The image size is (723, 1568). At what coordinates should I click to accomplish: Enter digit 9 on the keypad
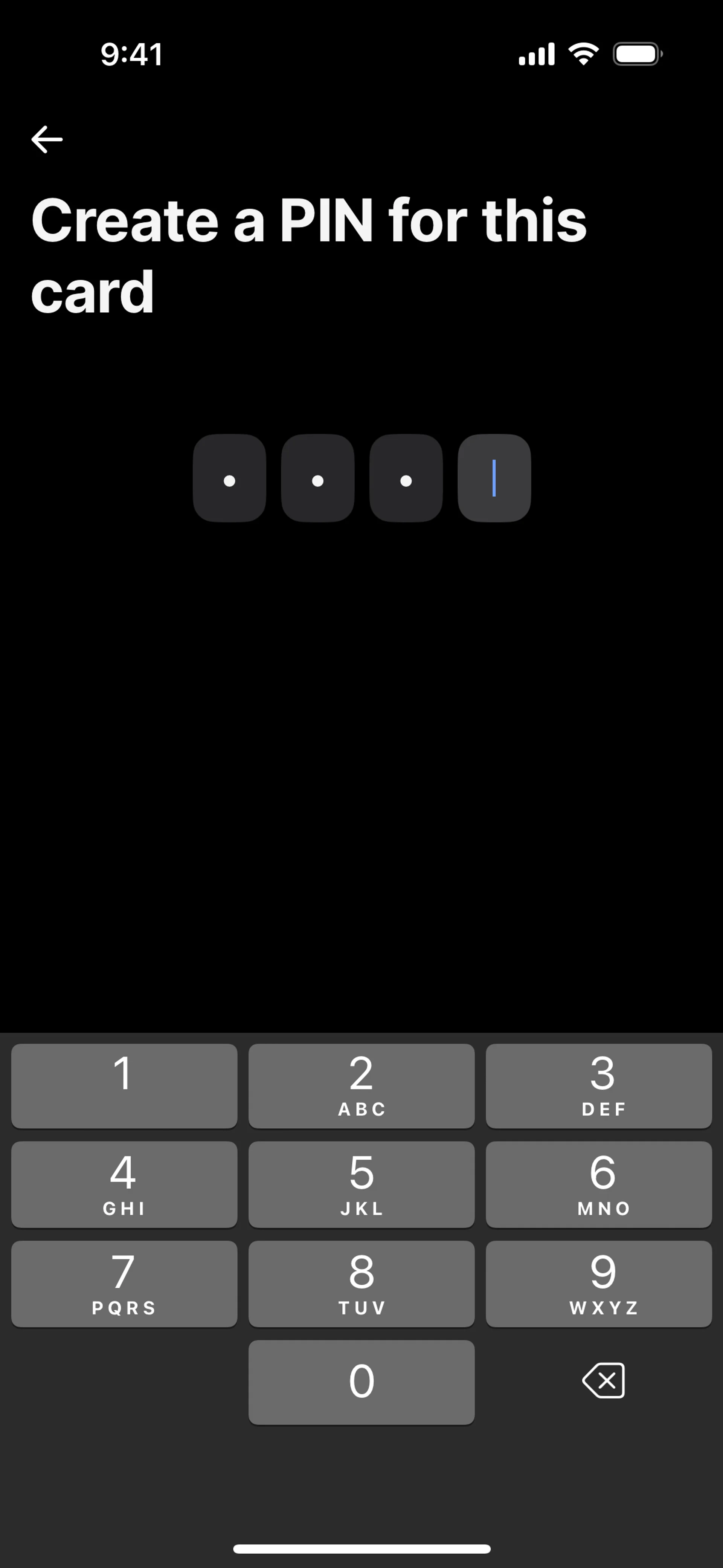598,1284
